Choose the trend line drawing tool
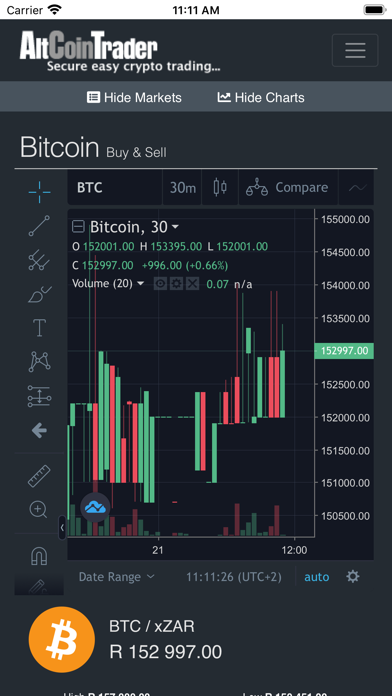Screen dimensions: 392x696 click(40, 225)
